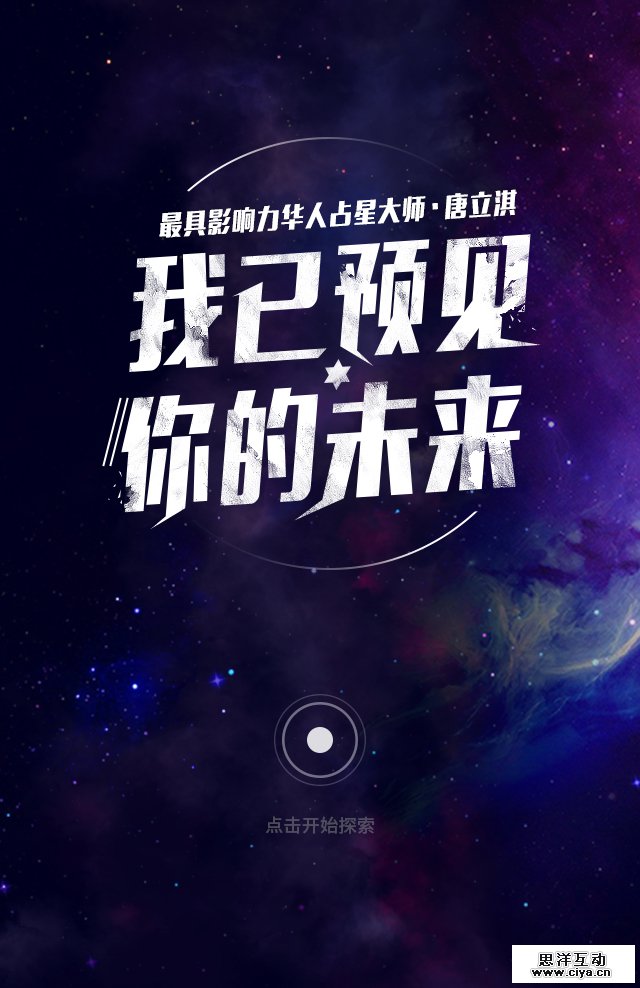Tap the circular start button above 点击开始探索
Screen dimensions: 640x988
(319, 740)
